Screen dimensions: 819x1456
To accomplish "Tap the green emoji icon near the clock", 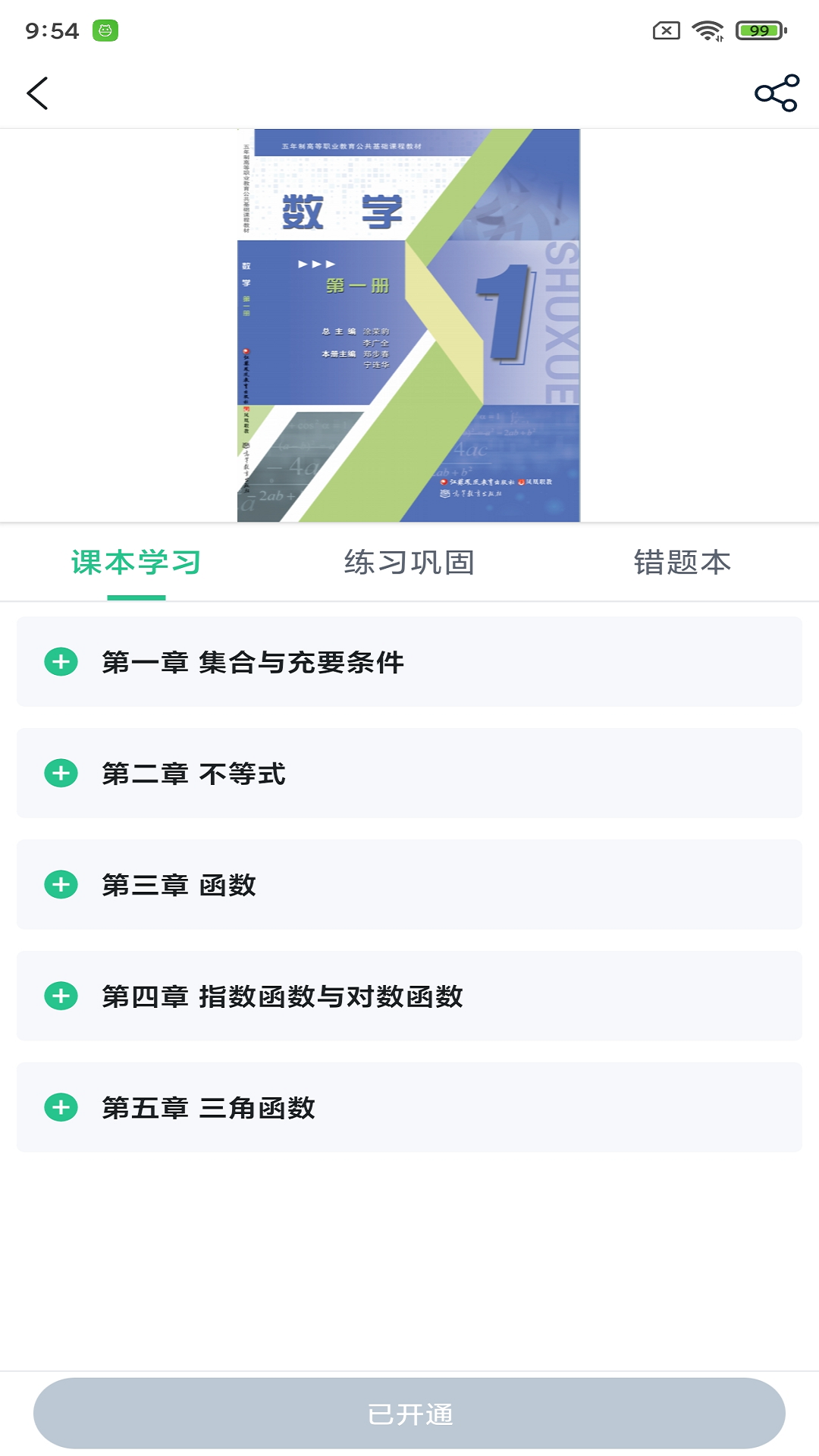I will point(105,29).
